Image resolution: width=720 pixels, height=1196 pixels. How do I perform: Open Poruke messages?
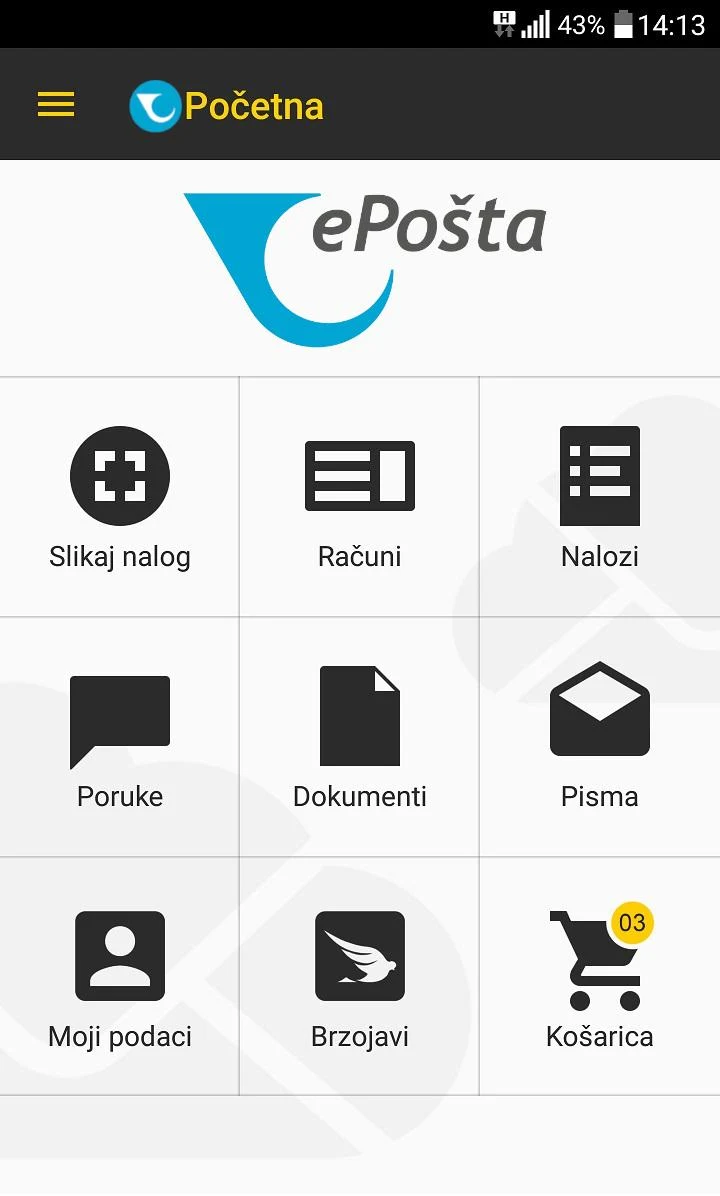pos(119,737)
